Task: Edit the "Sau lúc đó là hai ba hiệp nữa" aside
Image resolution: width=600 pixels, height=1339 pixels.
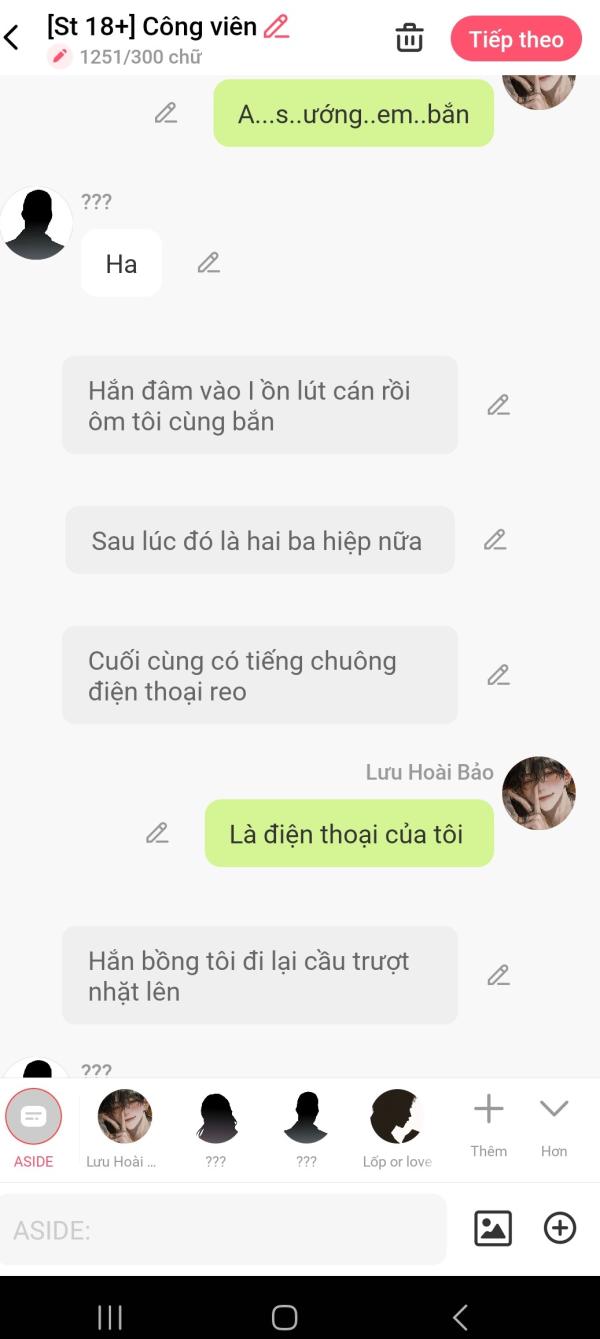Action: (495, 540)
